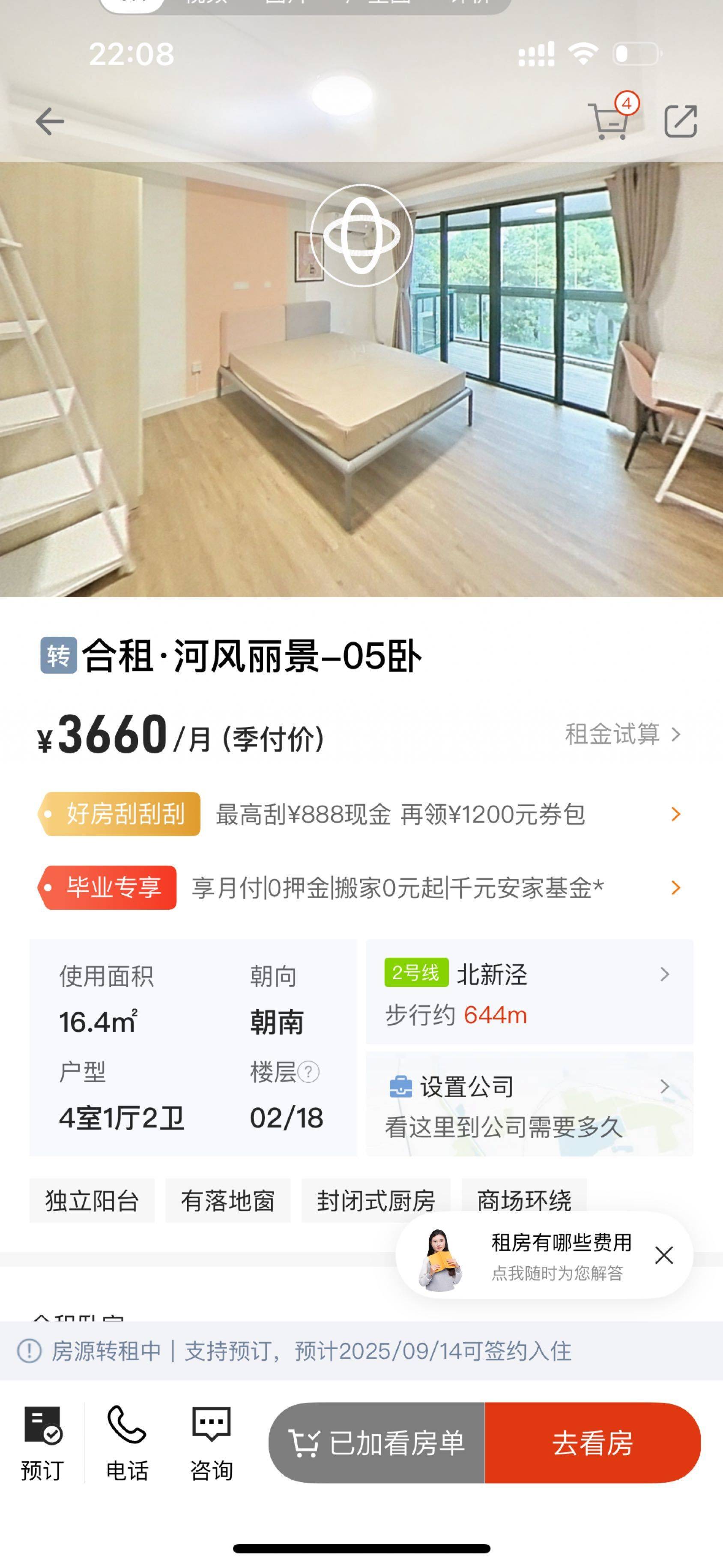Viewport: 723px width, 1568px height.
Task: Tap 去看房 to schedule a viewing
Action: tap(593, 1442)
